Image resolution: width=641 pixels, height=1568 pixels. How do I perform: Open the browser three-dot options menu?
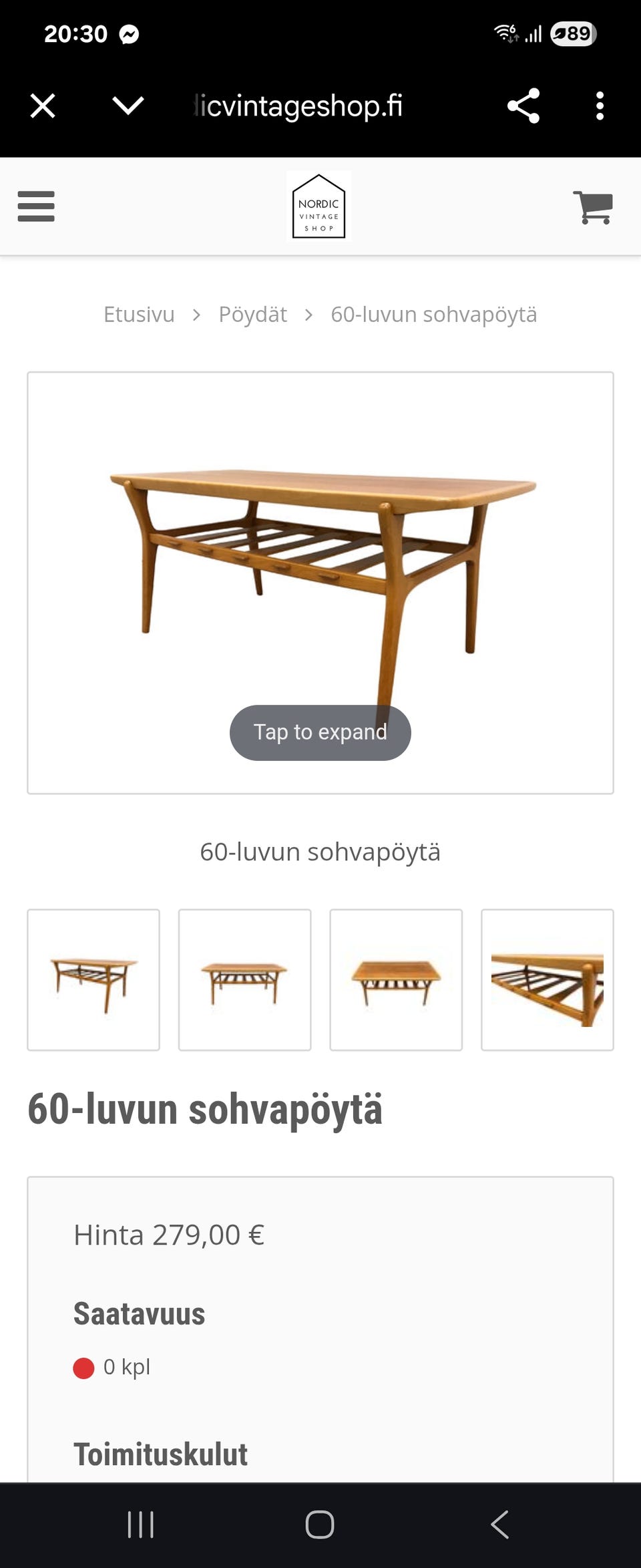point(599,105)
